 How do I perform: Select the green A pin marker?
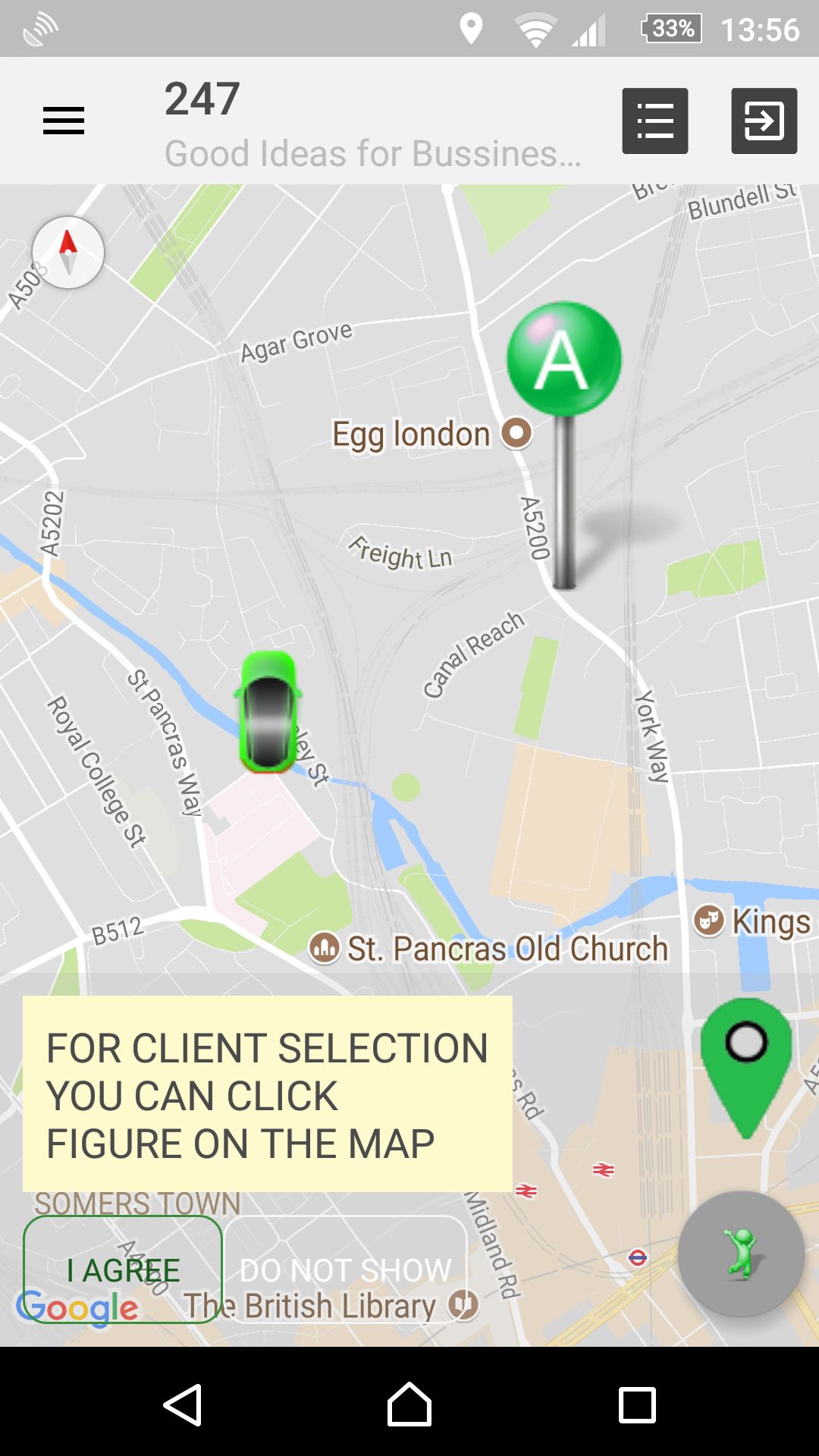point(564,359)
